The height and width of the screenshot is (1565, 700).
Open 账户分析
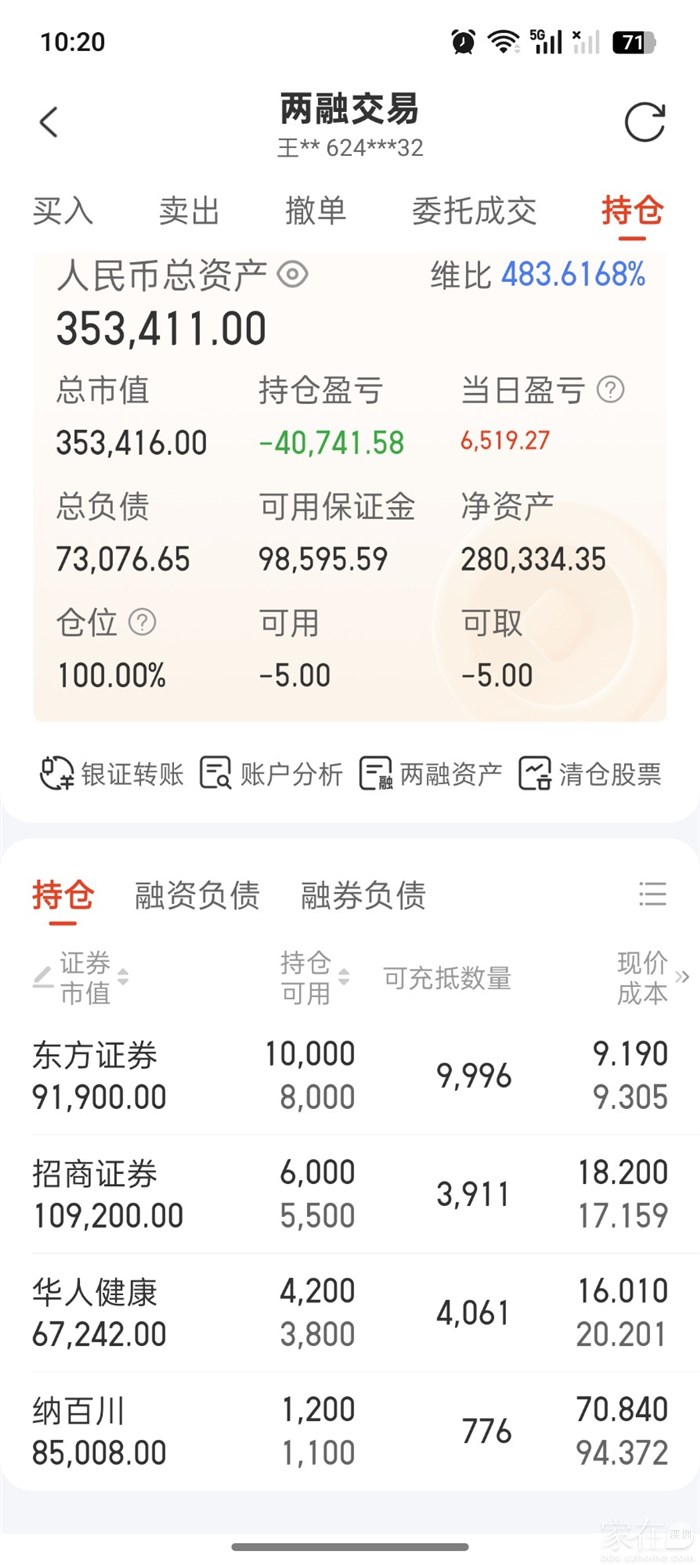click(271, 773)
